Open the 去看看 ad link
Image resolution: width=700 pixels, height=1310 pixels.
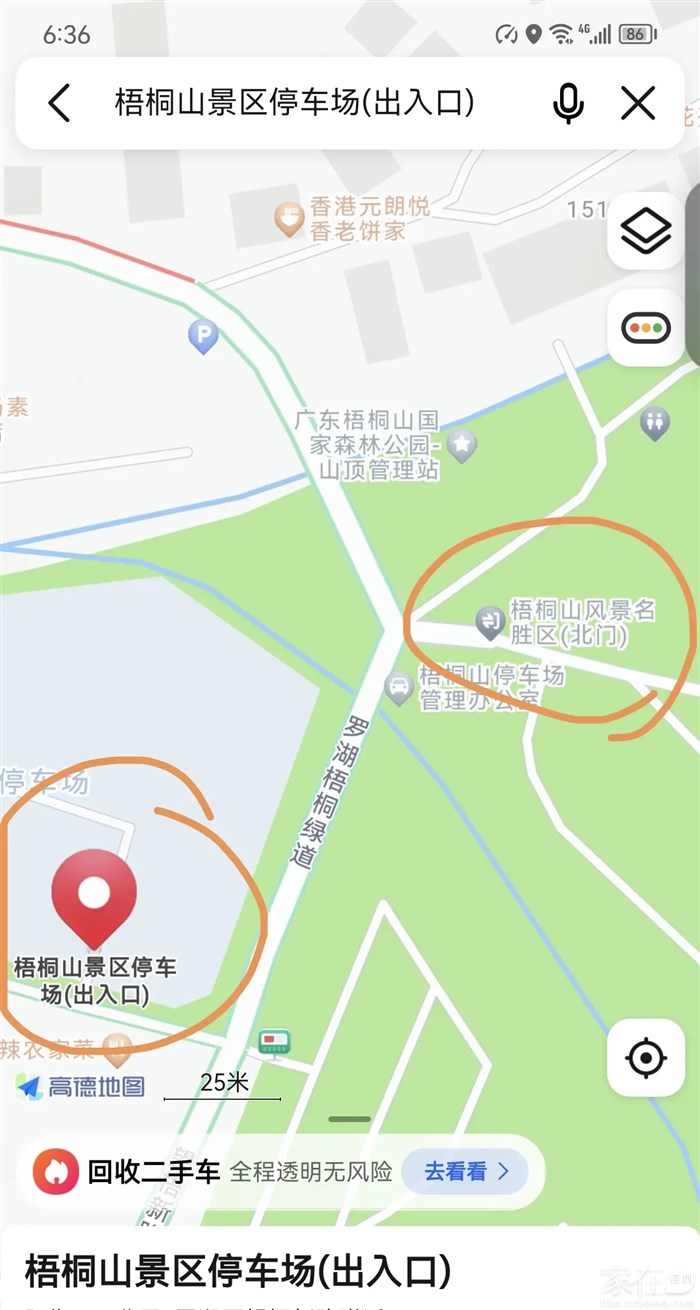click(466, 1171)
